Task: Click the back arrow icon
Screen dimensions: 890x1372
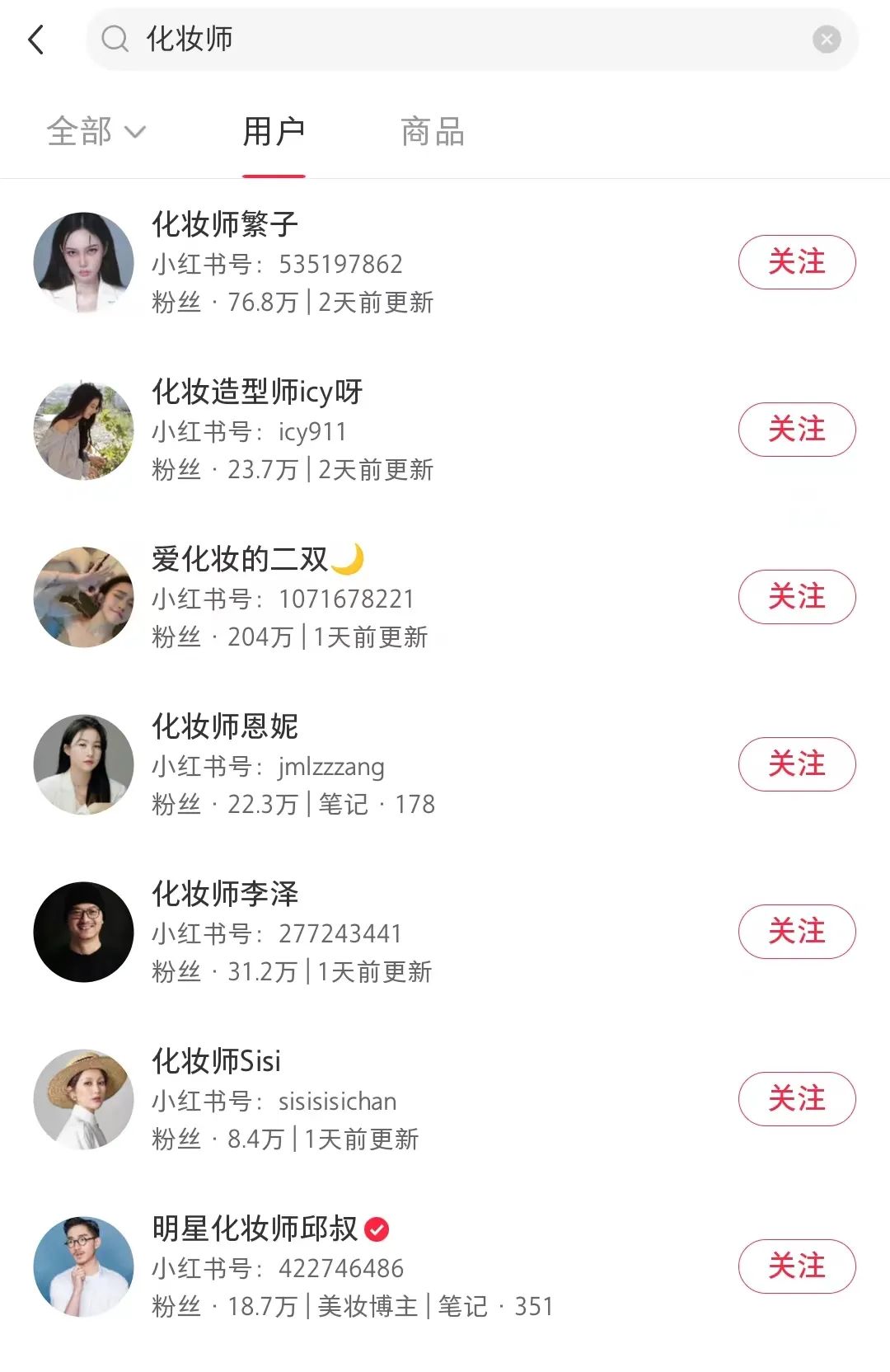Action: click(35, 39)
